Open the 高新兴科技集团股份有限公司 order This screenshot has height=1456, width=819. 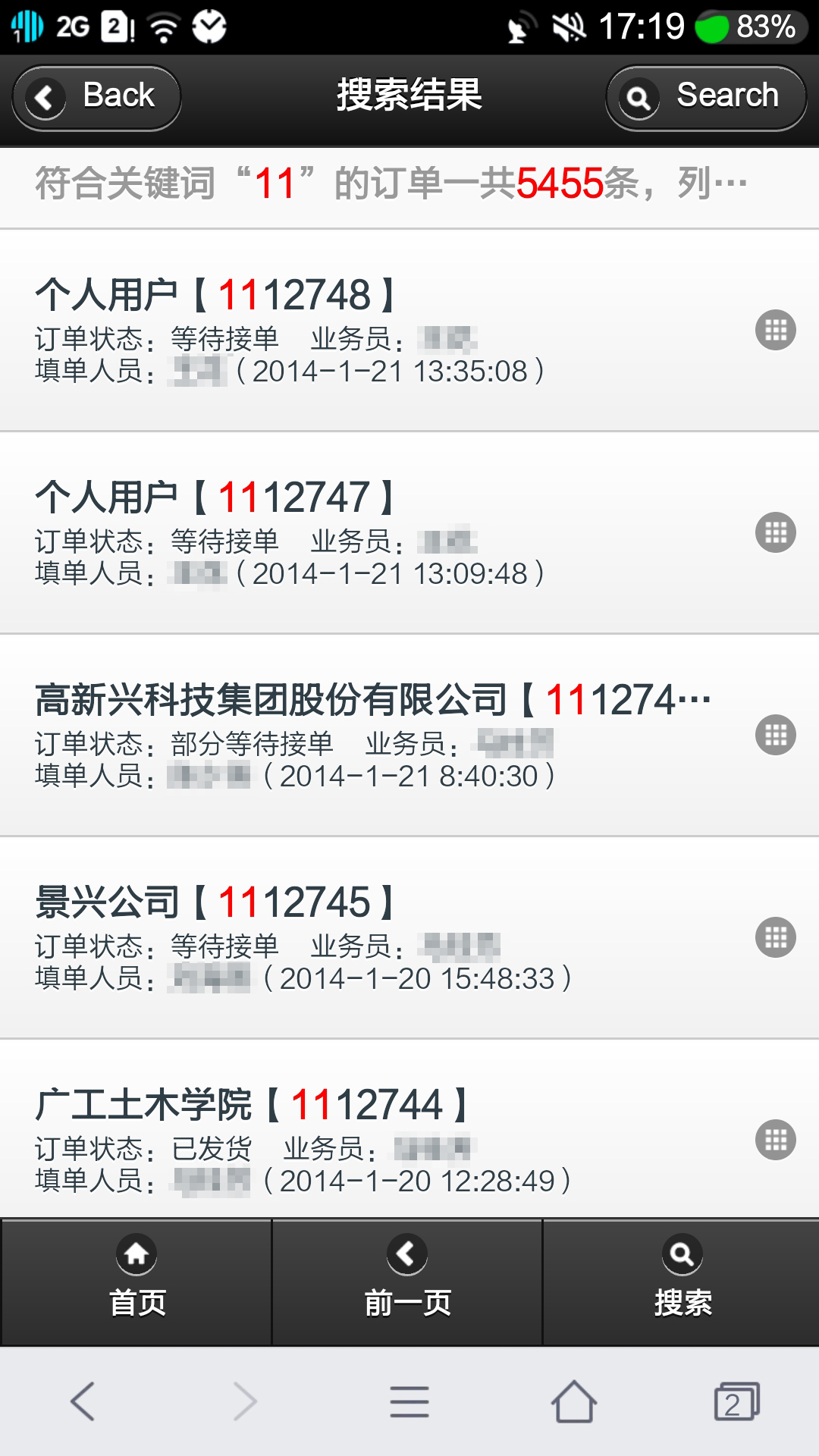click(409, 736)
